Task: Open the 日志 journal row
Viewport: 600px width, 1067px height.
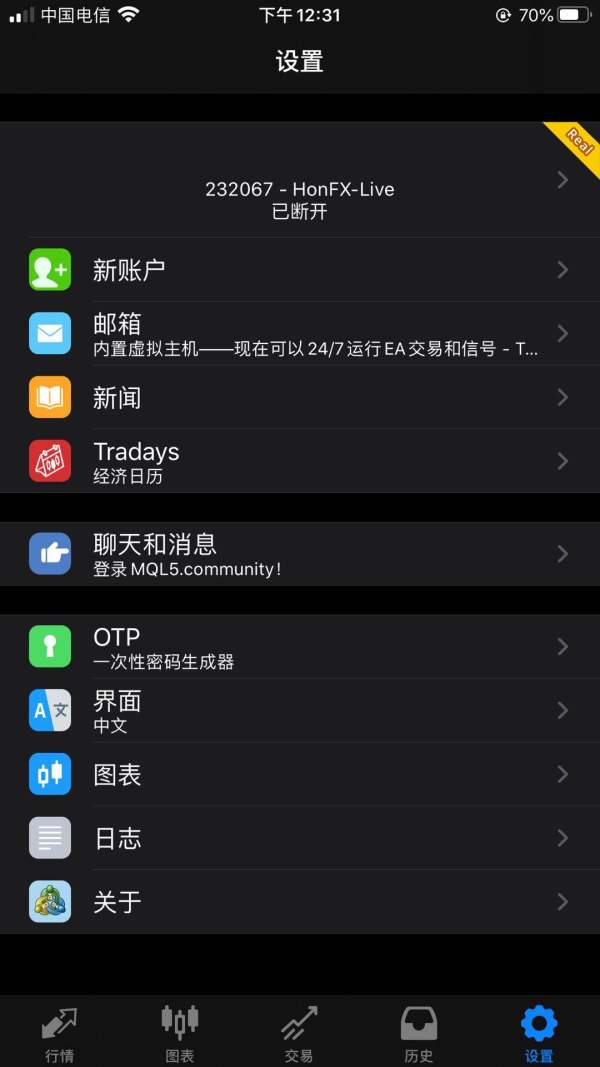Action: point(300,838)
